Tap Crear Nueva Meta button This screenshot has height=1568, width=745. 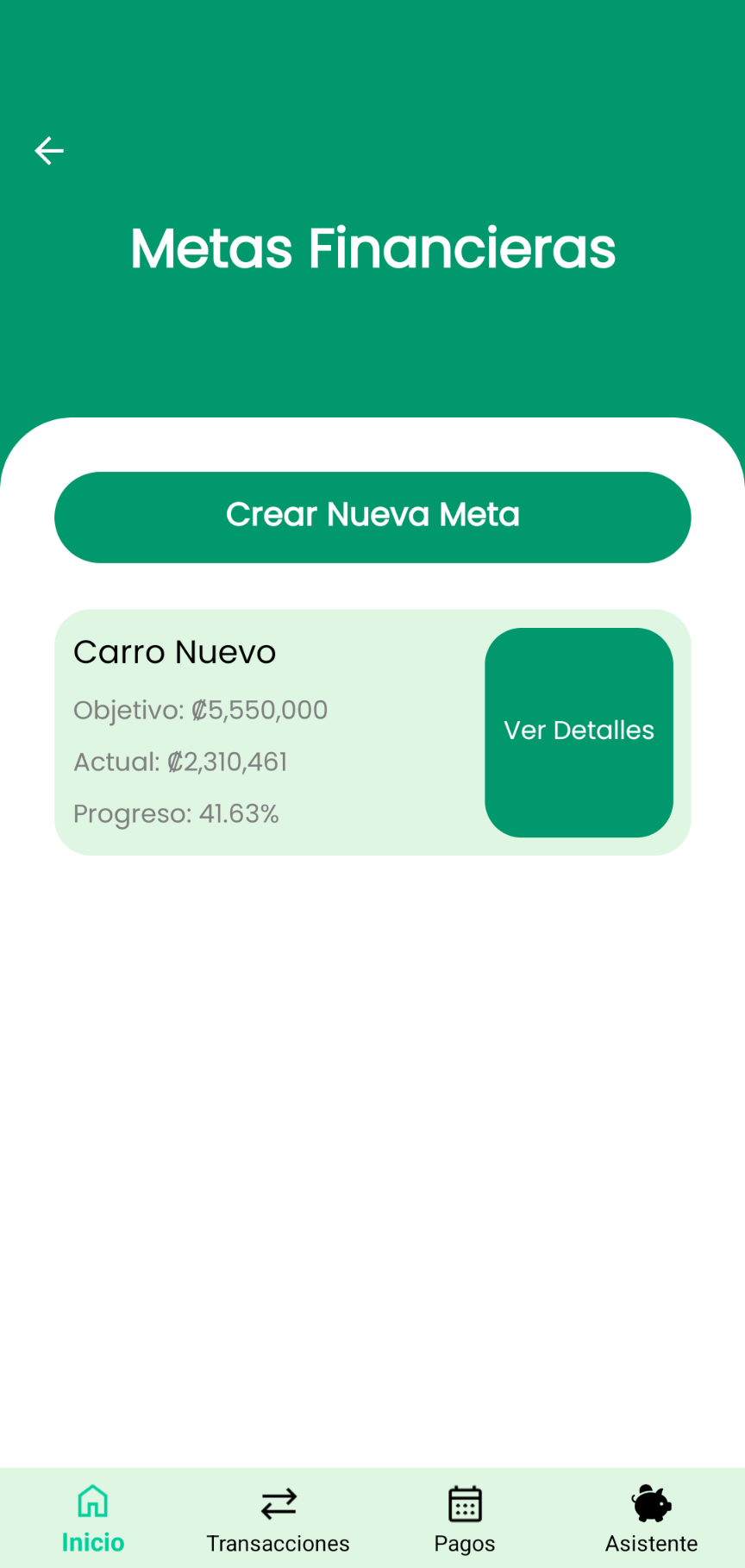372,517
